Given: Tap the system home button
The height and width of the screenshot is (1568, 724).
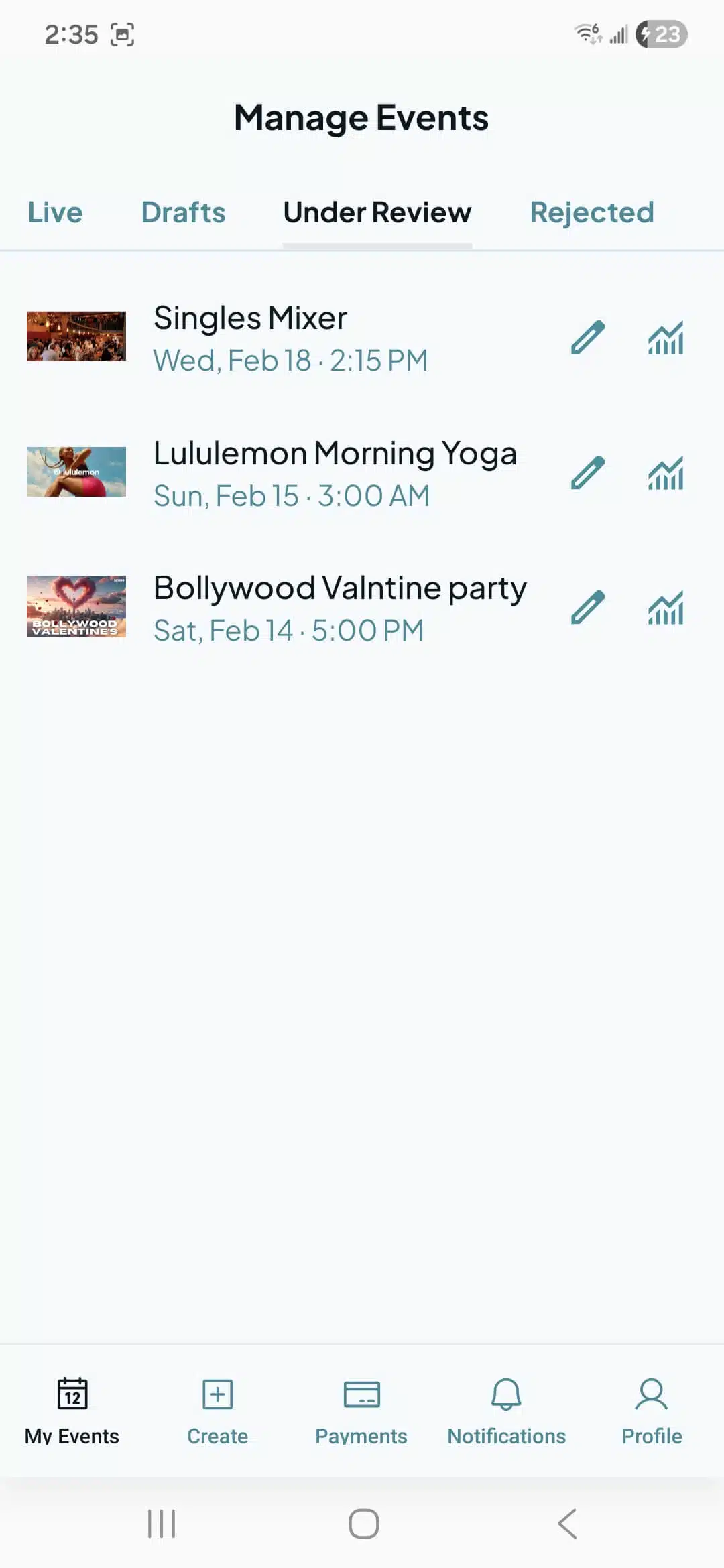Looking at the screenshot, I should pos(363,1524).
